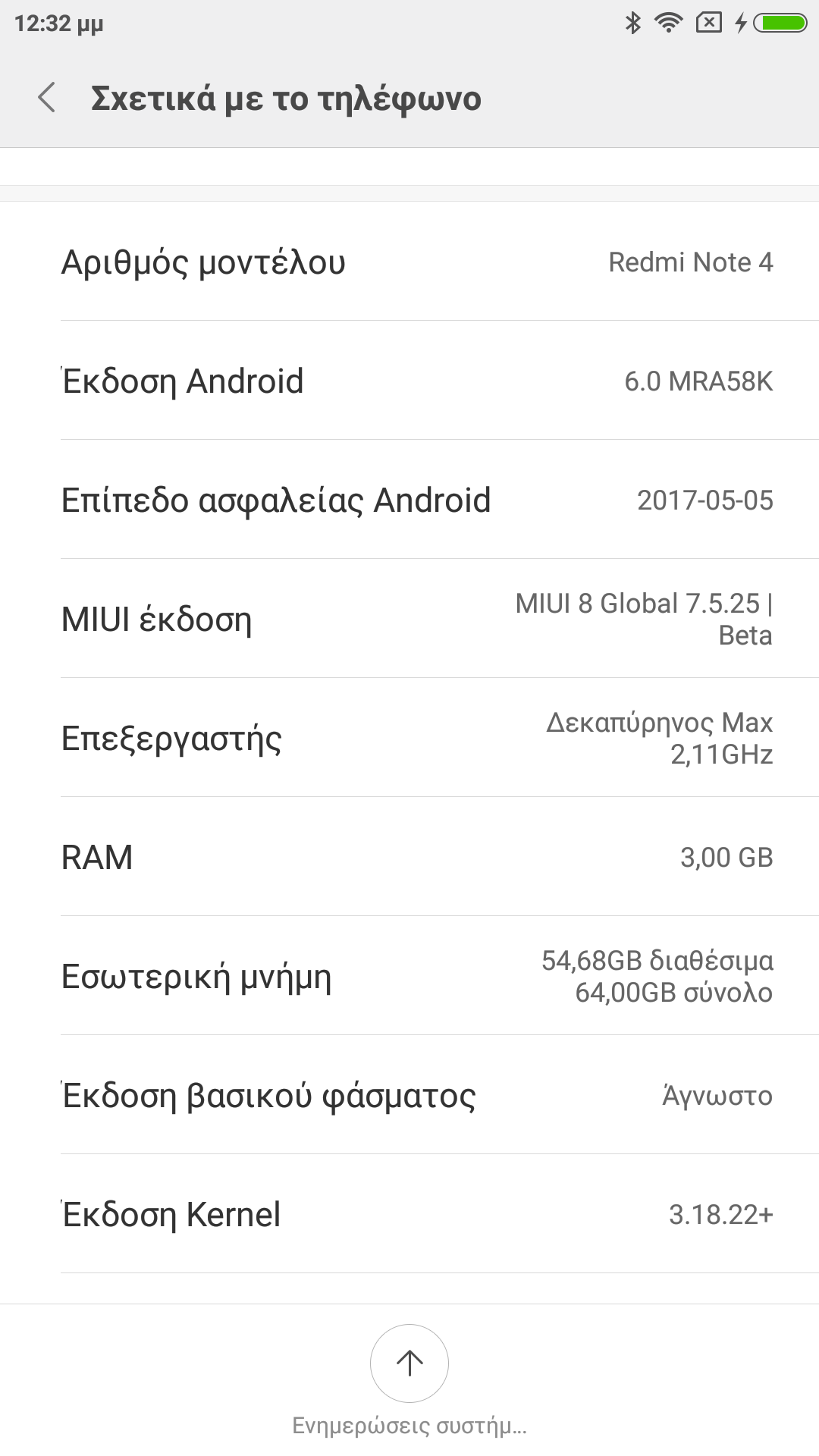Tap the RAM row
Viewport: 819px width, 1456px height.
(409, 857)
